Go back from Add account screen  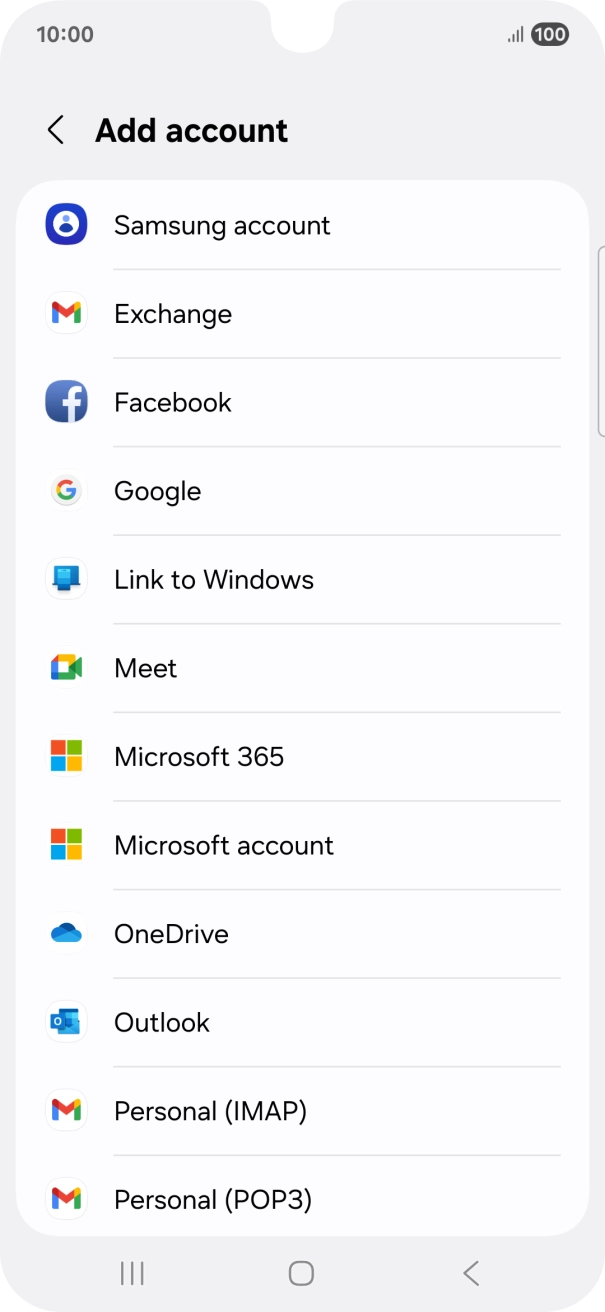pos(56,130)
